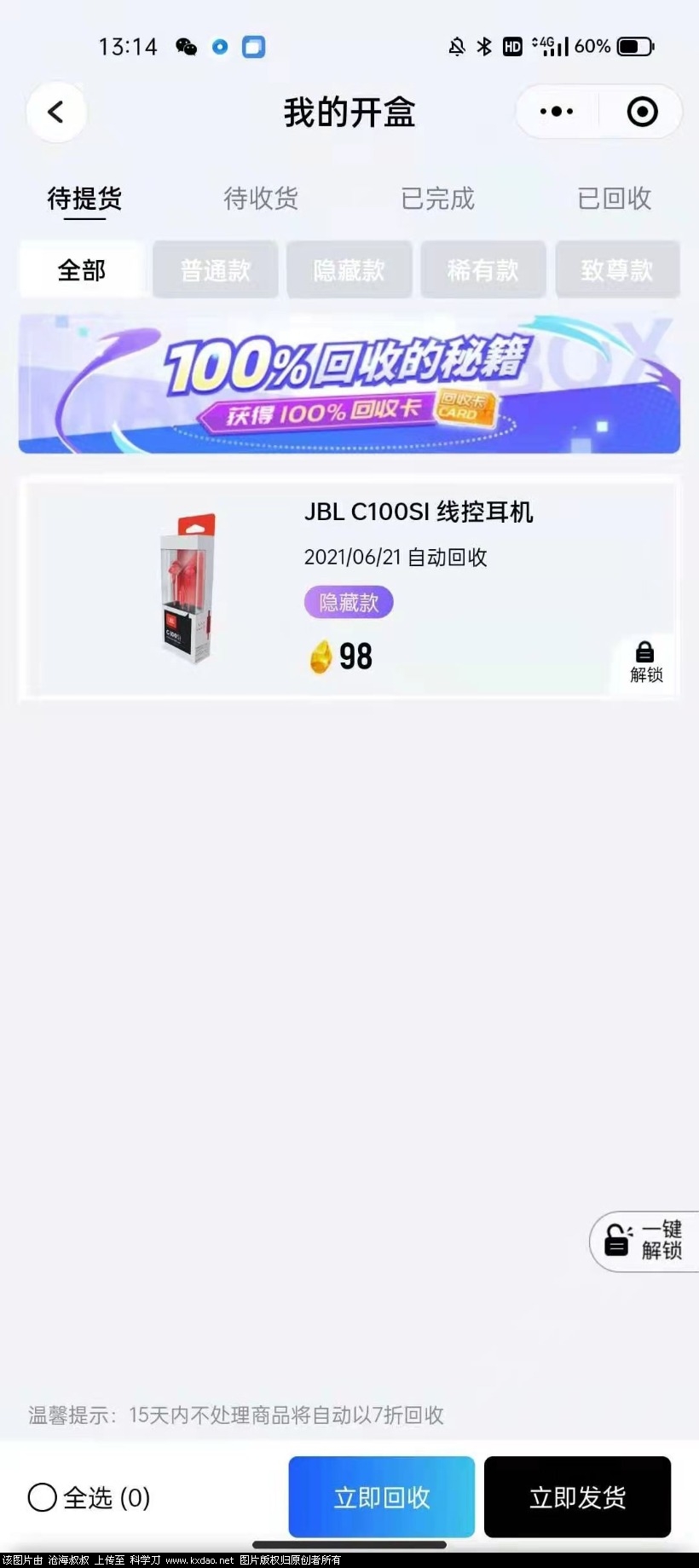Unlock the JBL C100SI item with 解锁
This screenshot has height=1568, width=699.
645,662
